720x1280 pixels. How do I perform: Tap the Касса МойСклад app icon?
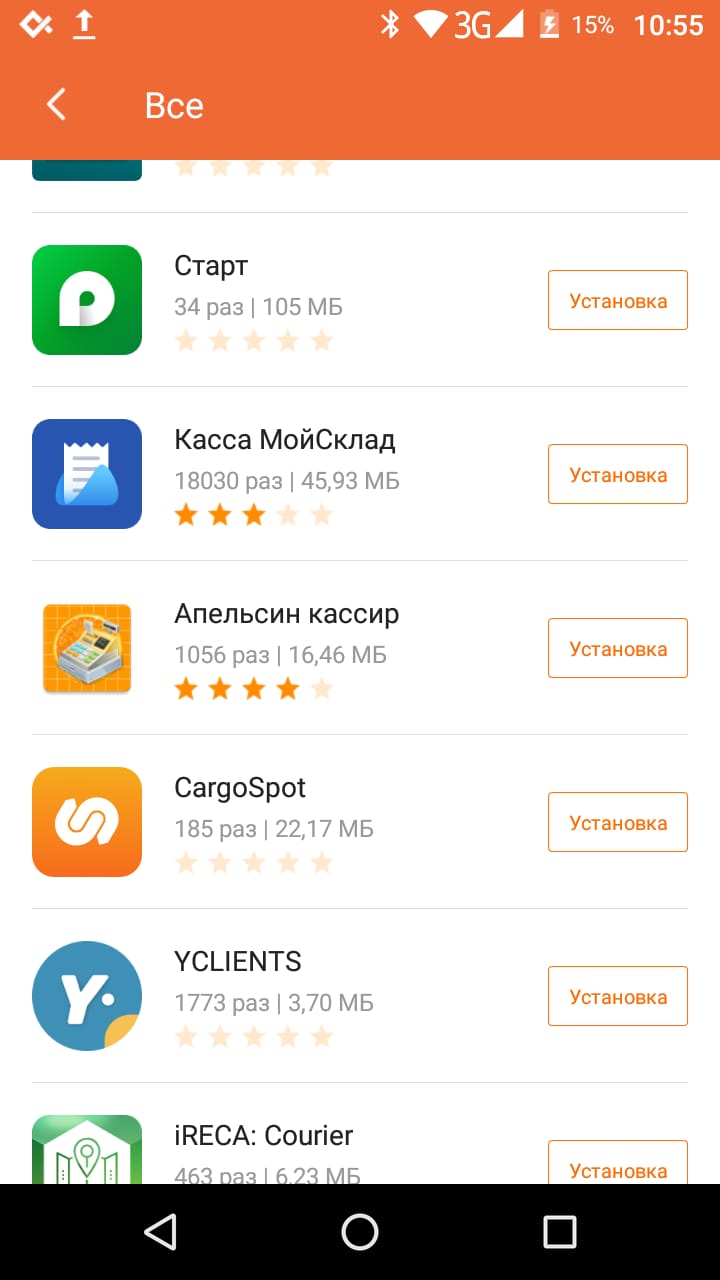pyautogui.click(x=86, y=473)
